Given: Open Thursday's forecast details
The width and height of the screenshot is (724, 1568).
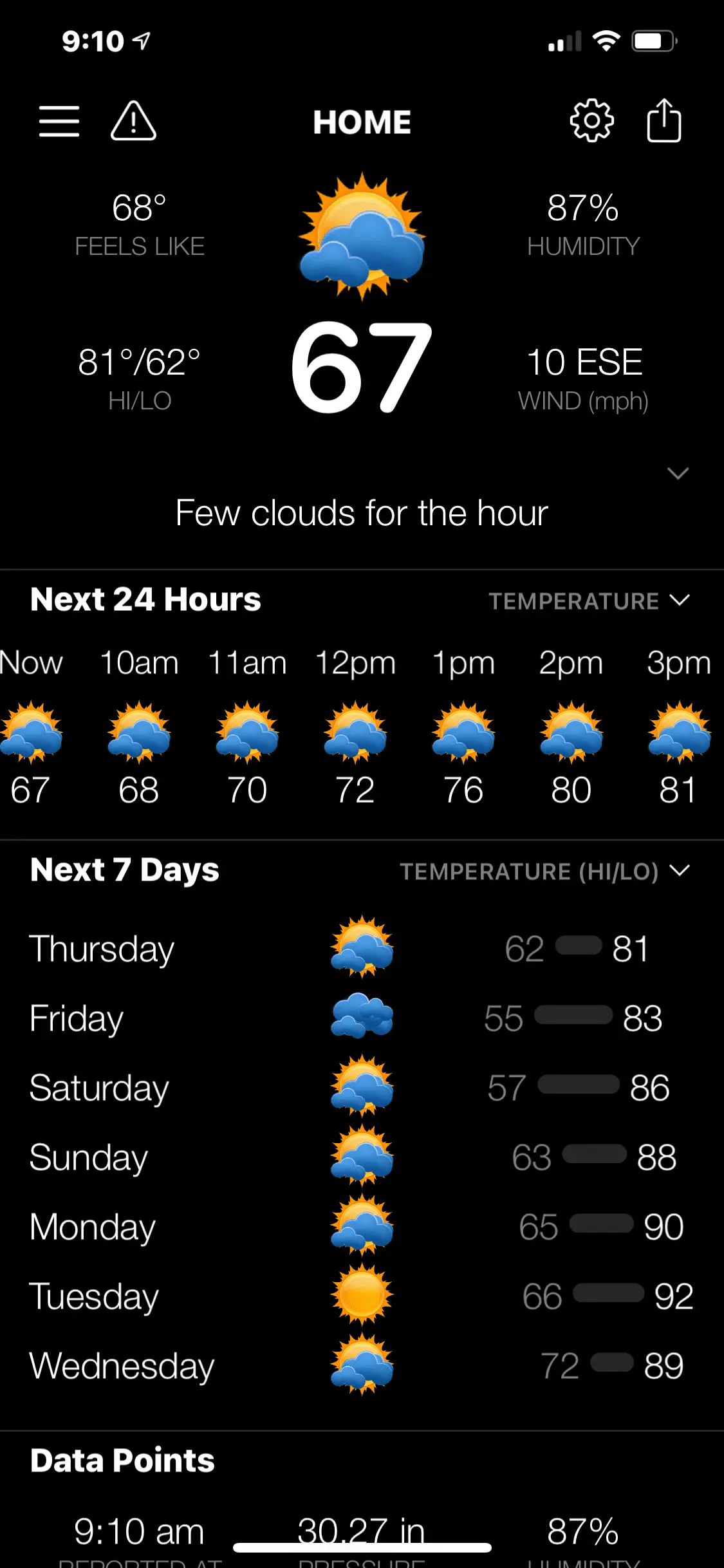Looking at the screenshot, I should point(360,949).
